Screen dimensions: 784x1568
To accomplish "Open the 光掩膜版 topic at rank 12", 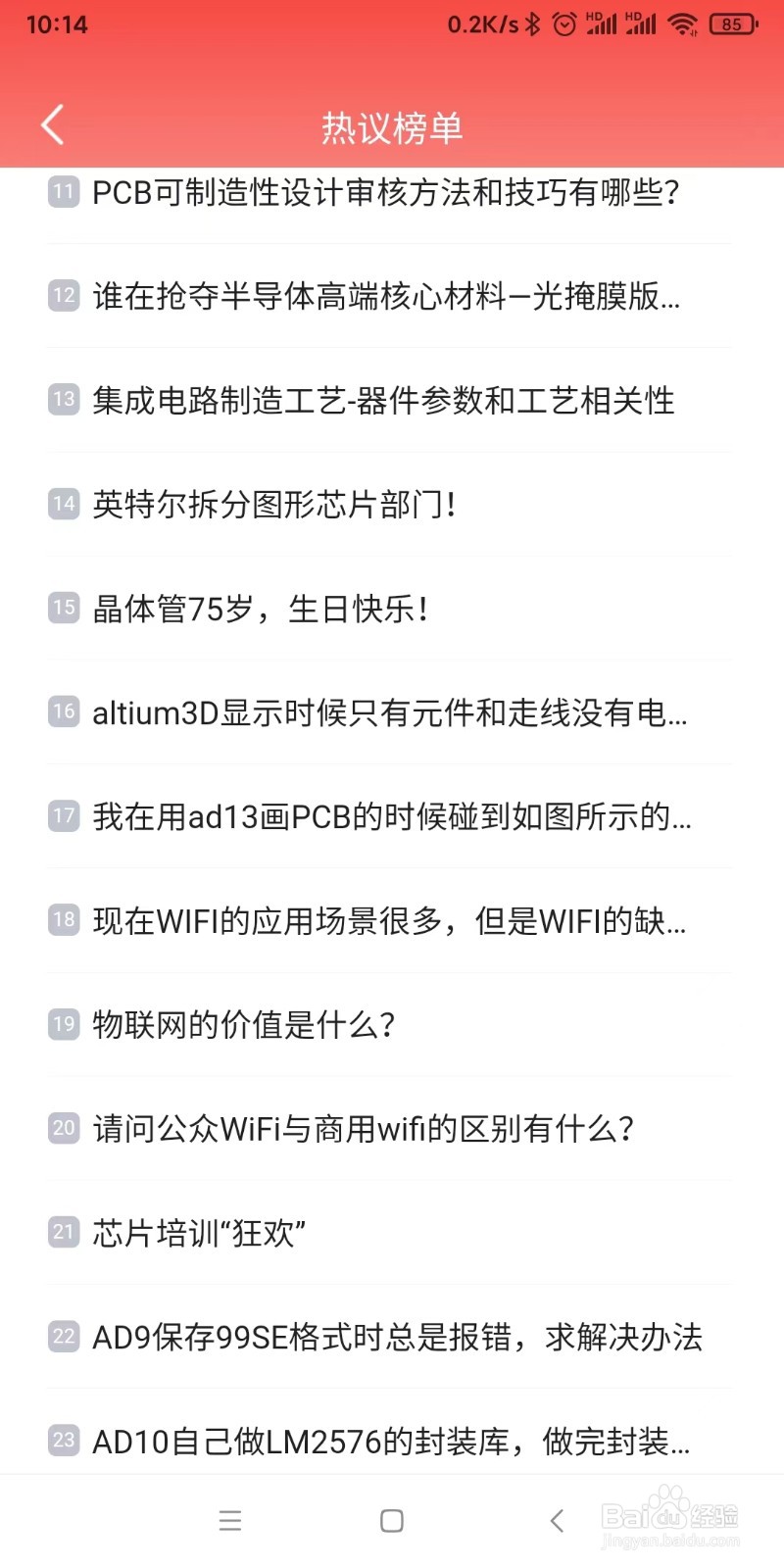I will click(392, 298).
